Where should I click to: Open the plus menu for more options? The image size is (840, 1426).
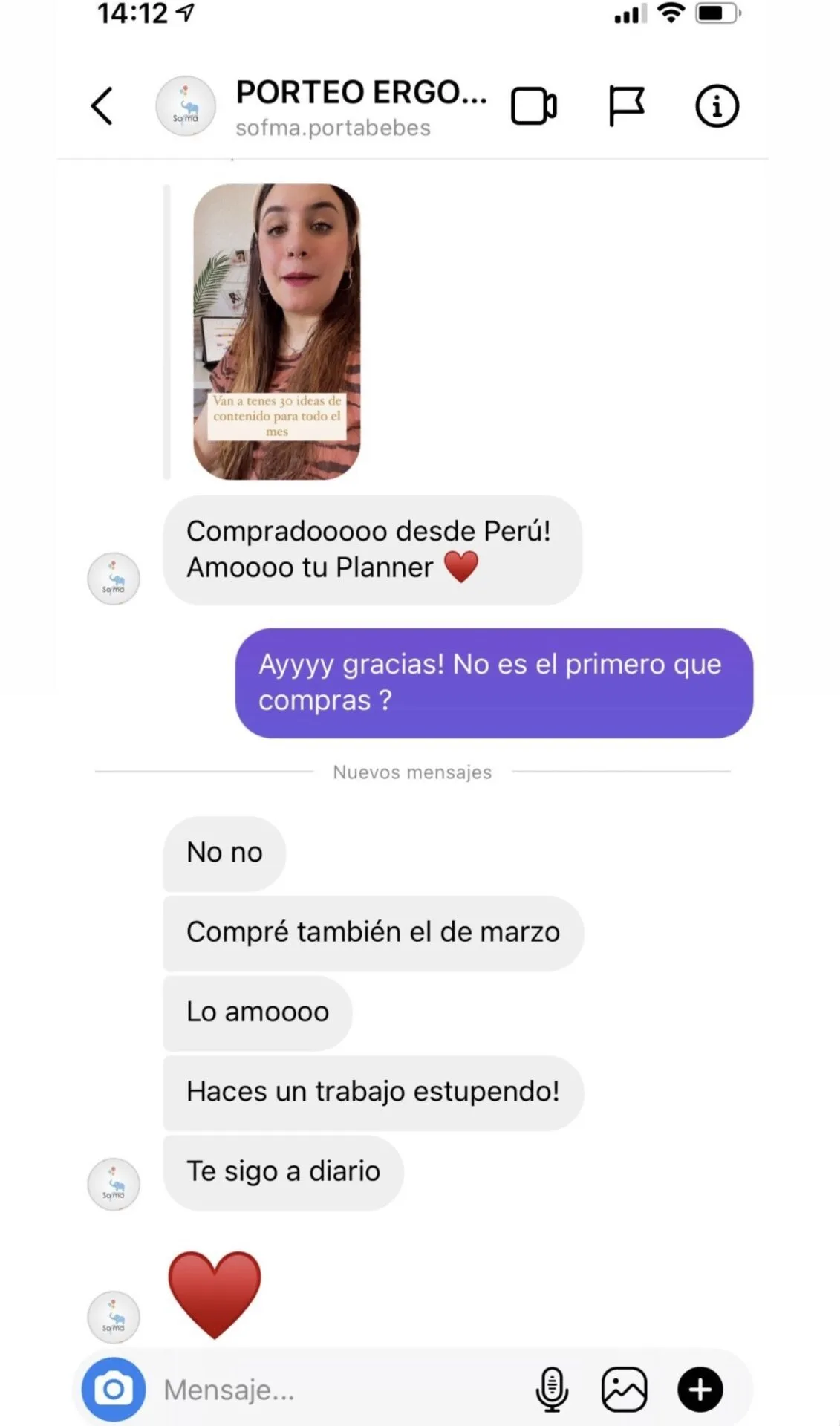click(700, 1389)
